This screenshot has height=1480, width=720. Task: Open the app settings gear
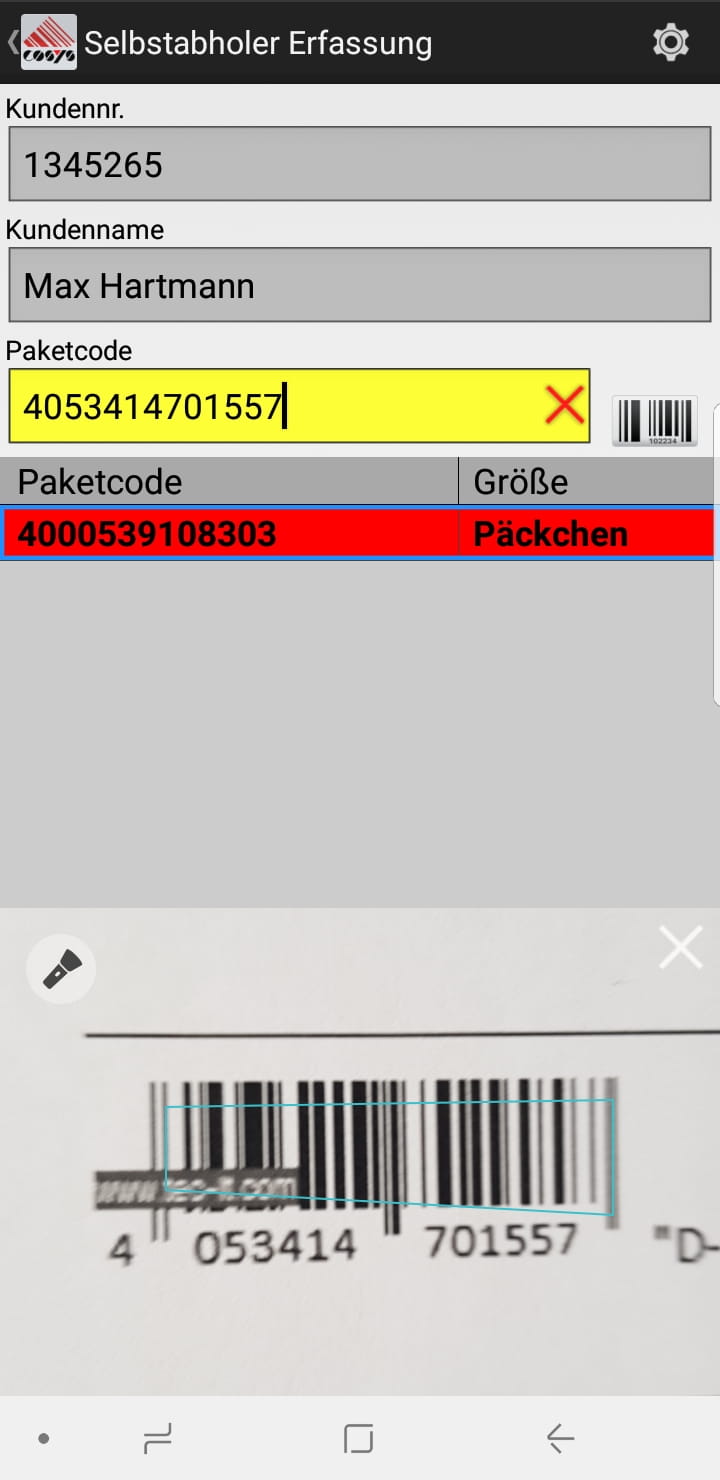pos(670,42)
